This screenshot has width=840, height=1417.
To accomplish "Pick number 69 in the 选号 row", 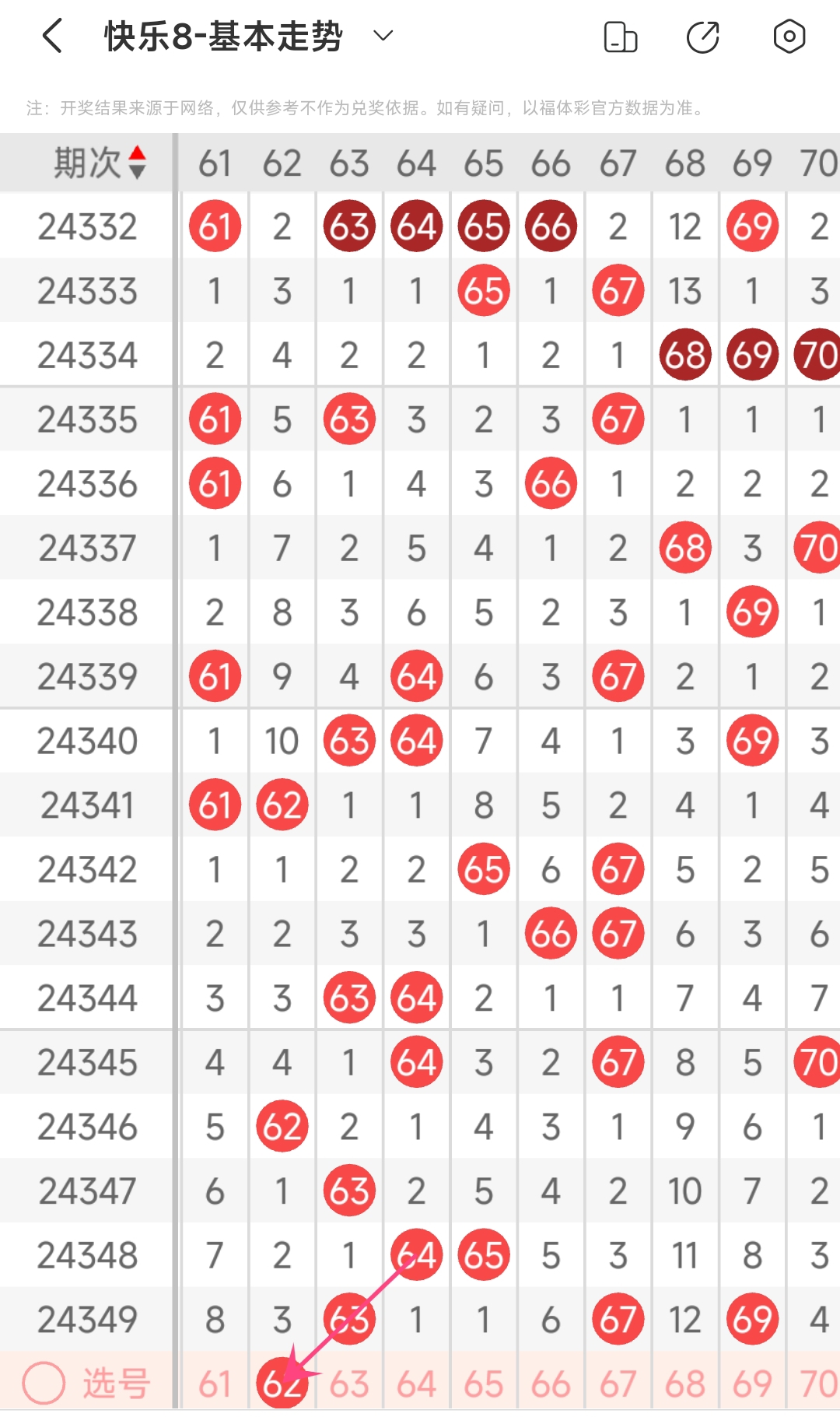I will (752, 1384).
